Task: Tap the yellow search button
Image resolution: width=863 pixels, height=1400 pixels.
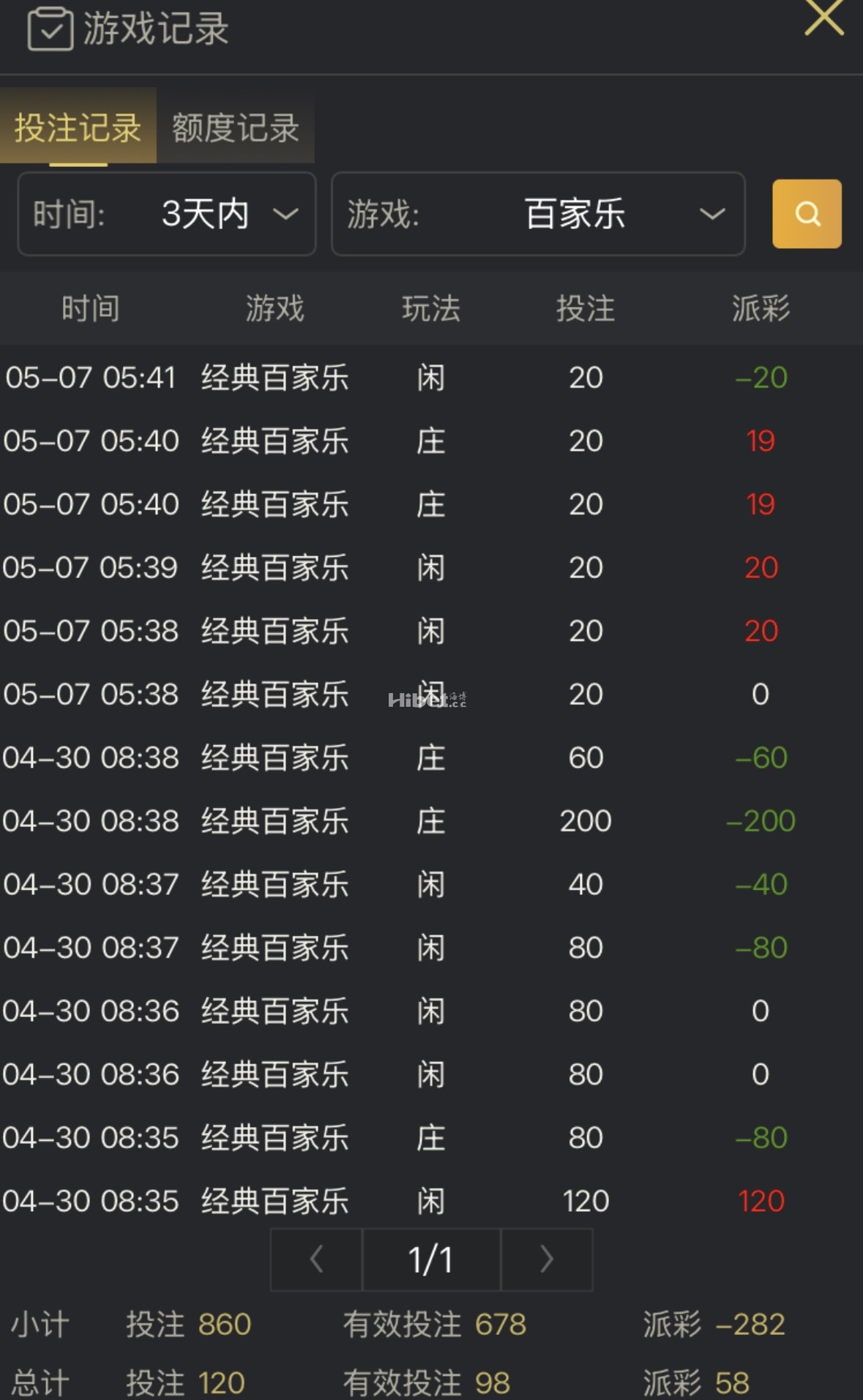Action: 807,214
